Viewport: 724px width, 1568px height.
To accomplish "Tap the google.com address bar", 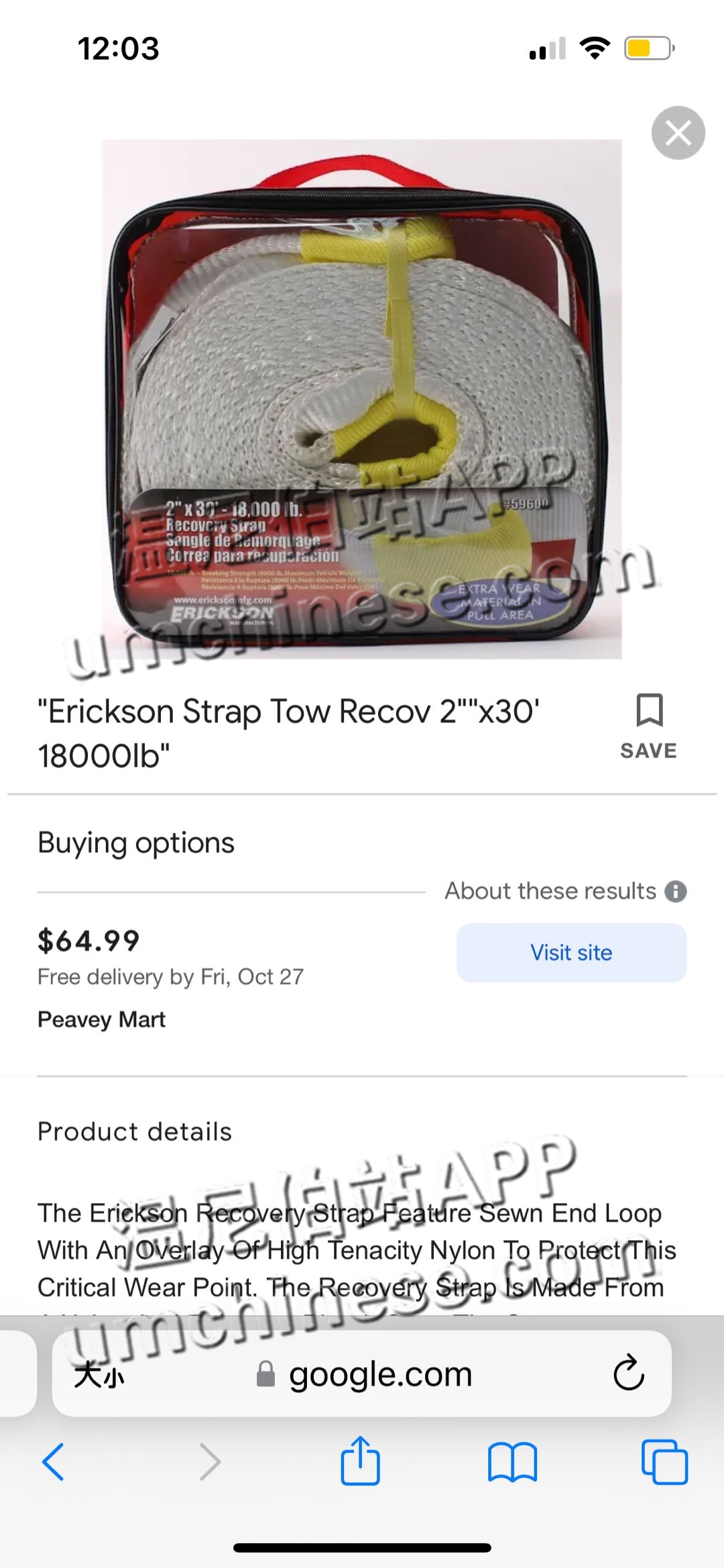I will tap(380, 1374).
